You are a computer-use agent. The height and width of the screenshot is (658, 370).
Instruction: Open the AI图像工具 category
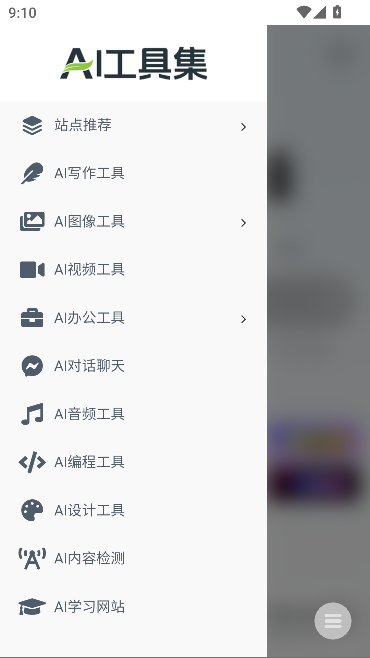133,221
